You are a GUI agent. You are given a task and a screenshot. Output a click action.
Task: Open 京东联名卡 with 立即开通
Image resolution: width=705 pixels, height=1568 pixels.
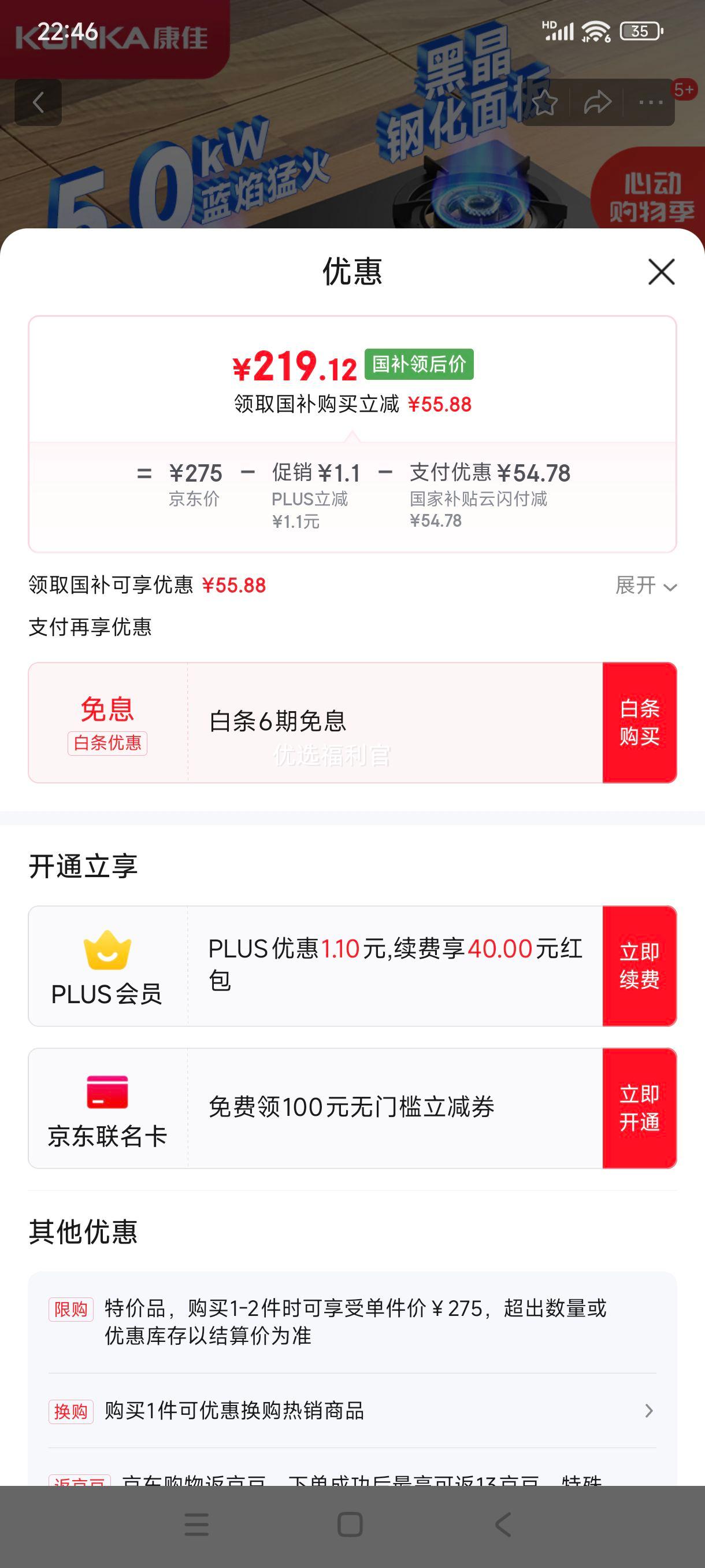click(x=639, y=1108)
